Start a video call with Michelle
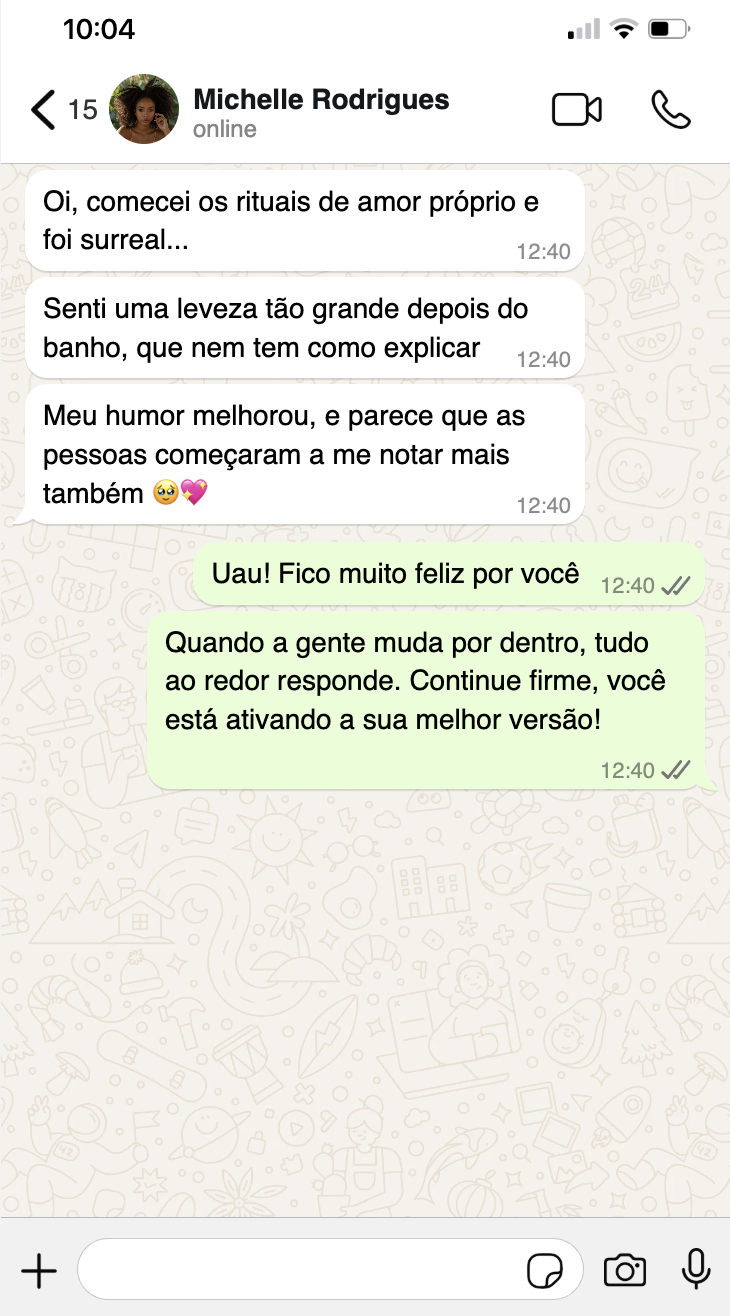 click(x=577, y=110)
